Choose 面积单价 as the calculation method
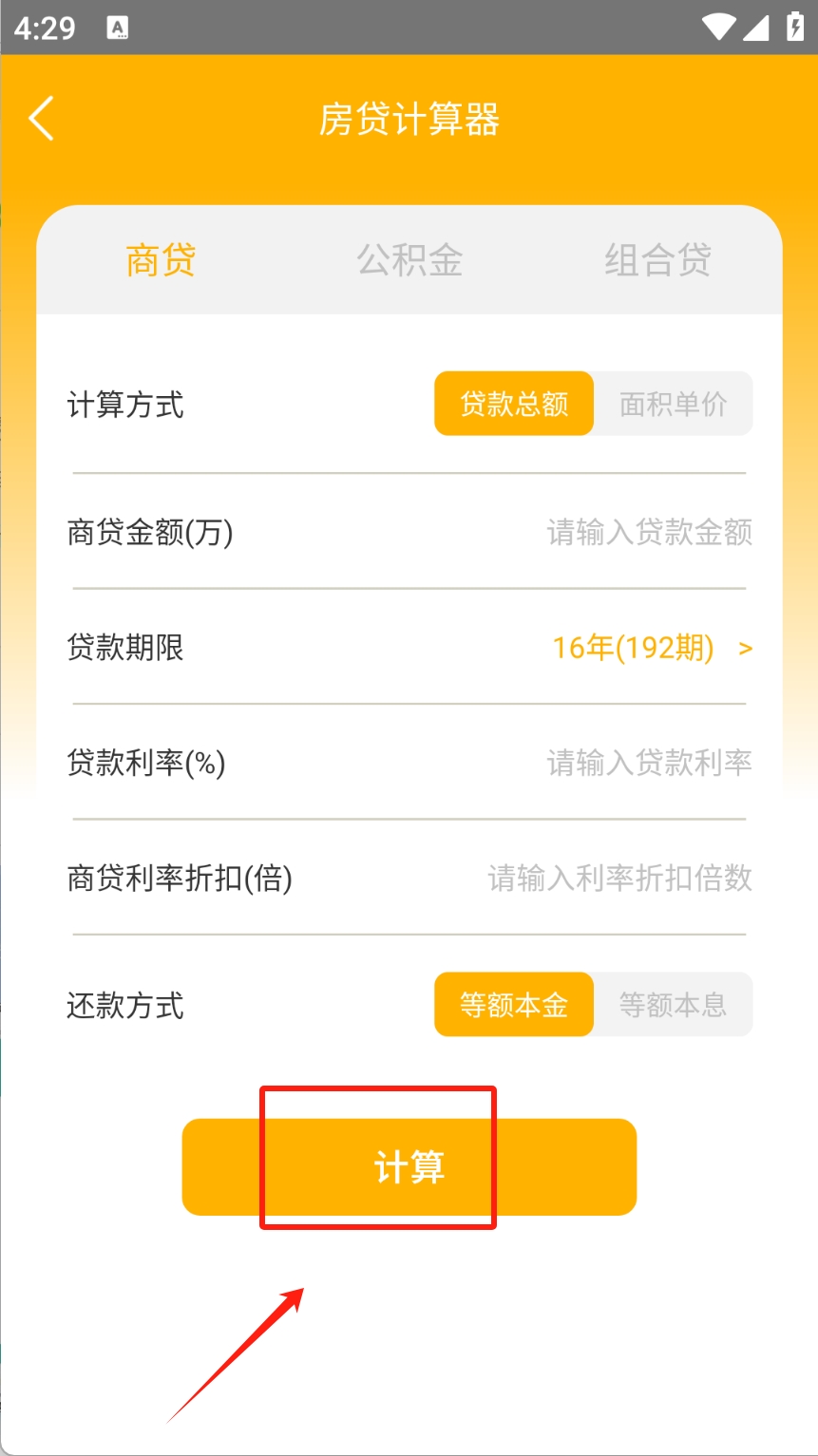Image resolution: width=818 pixels, height=1456 pixels. pyautogui.click(x=674, y=404)
